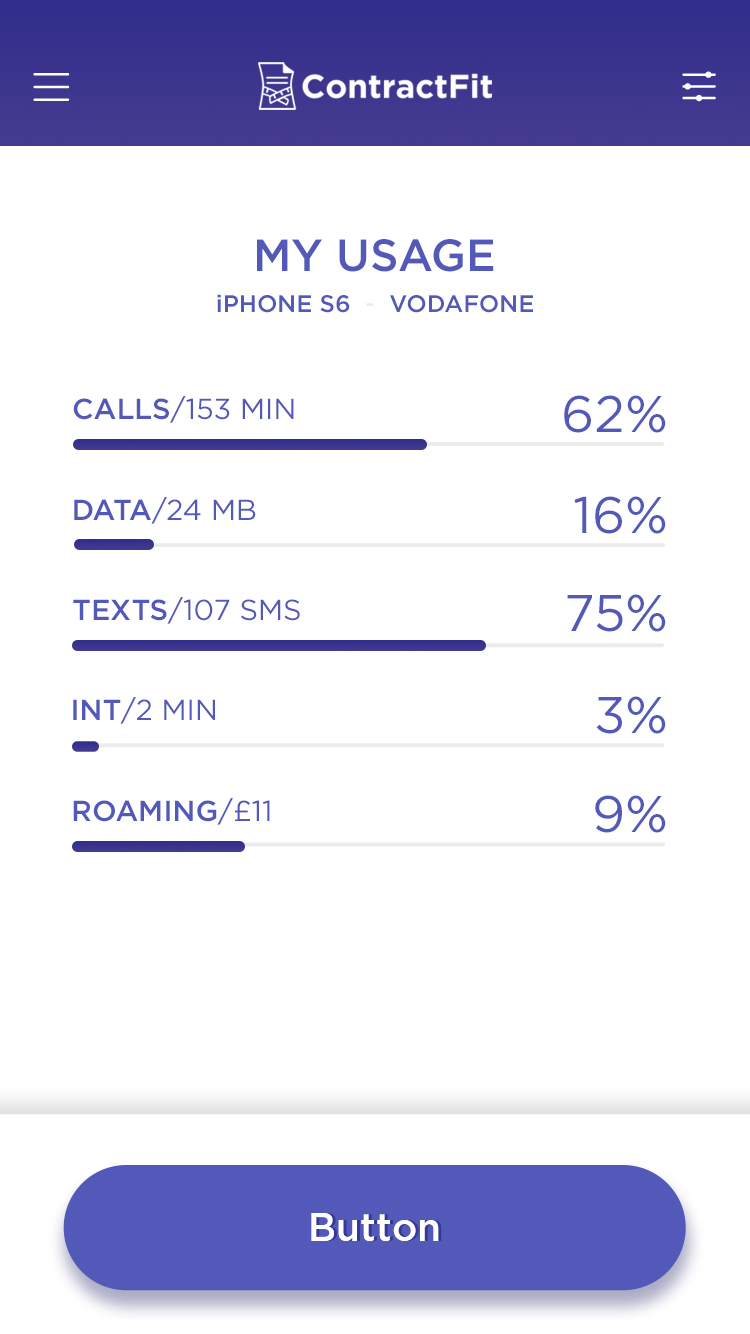Open the filter settings sliders icon

click(x=699, y=87)
